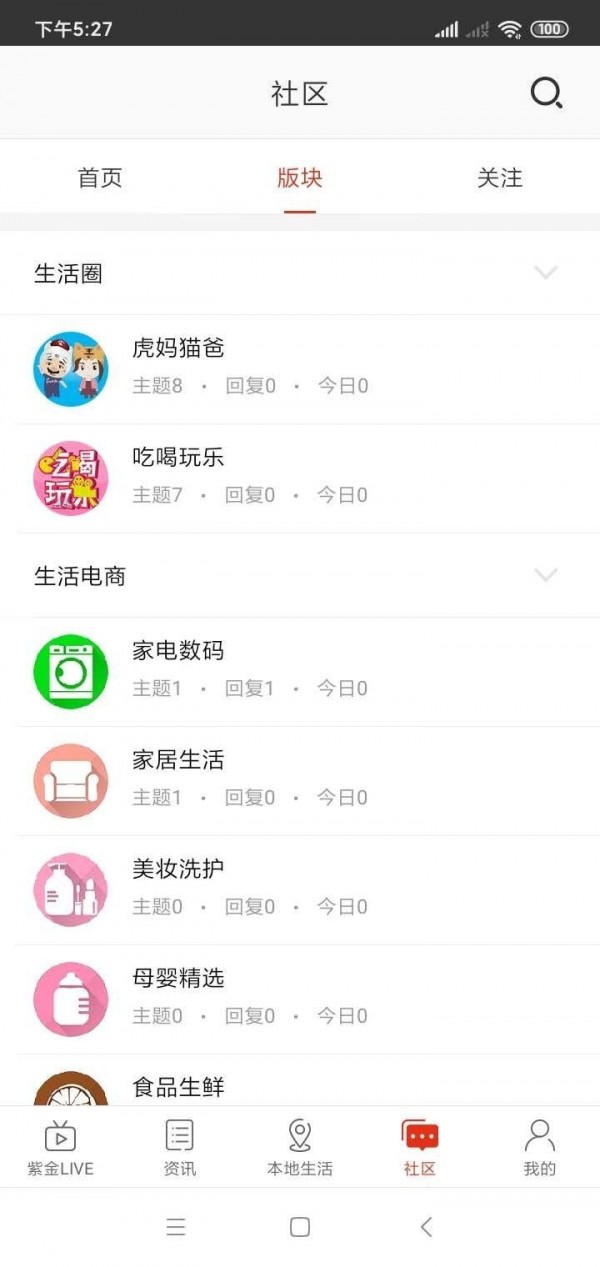This screenshot has width=600, height=1267.
Task: Collapse the 生活圈 section
Action: point(546,273)
